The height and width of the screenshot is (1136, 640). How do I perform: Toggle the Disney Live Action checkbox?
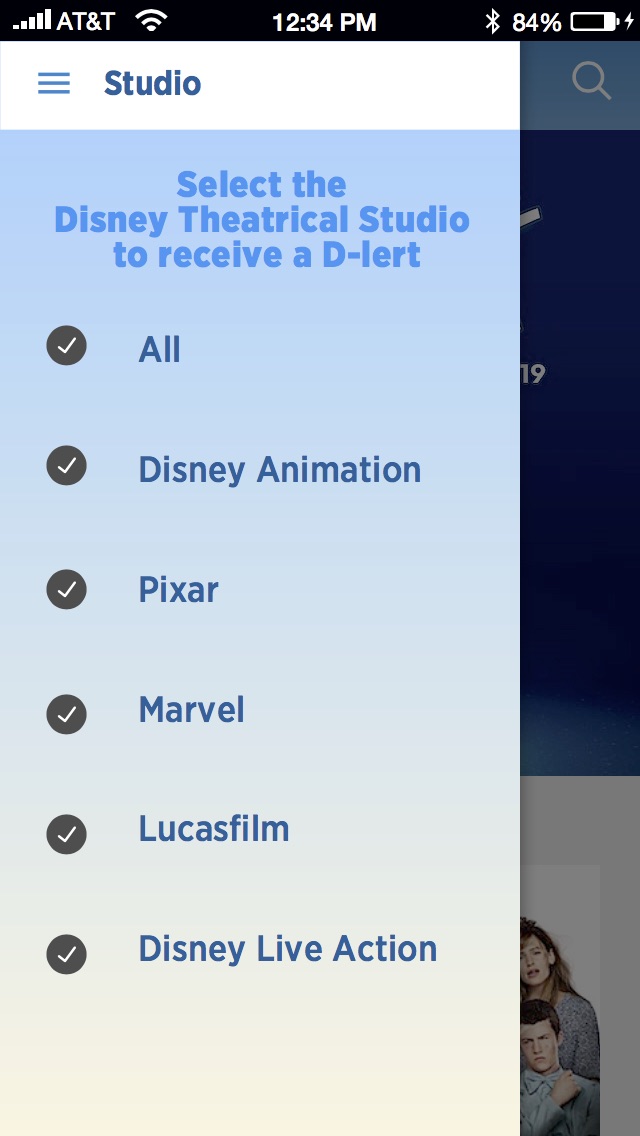[x=67, y=954]
